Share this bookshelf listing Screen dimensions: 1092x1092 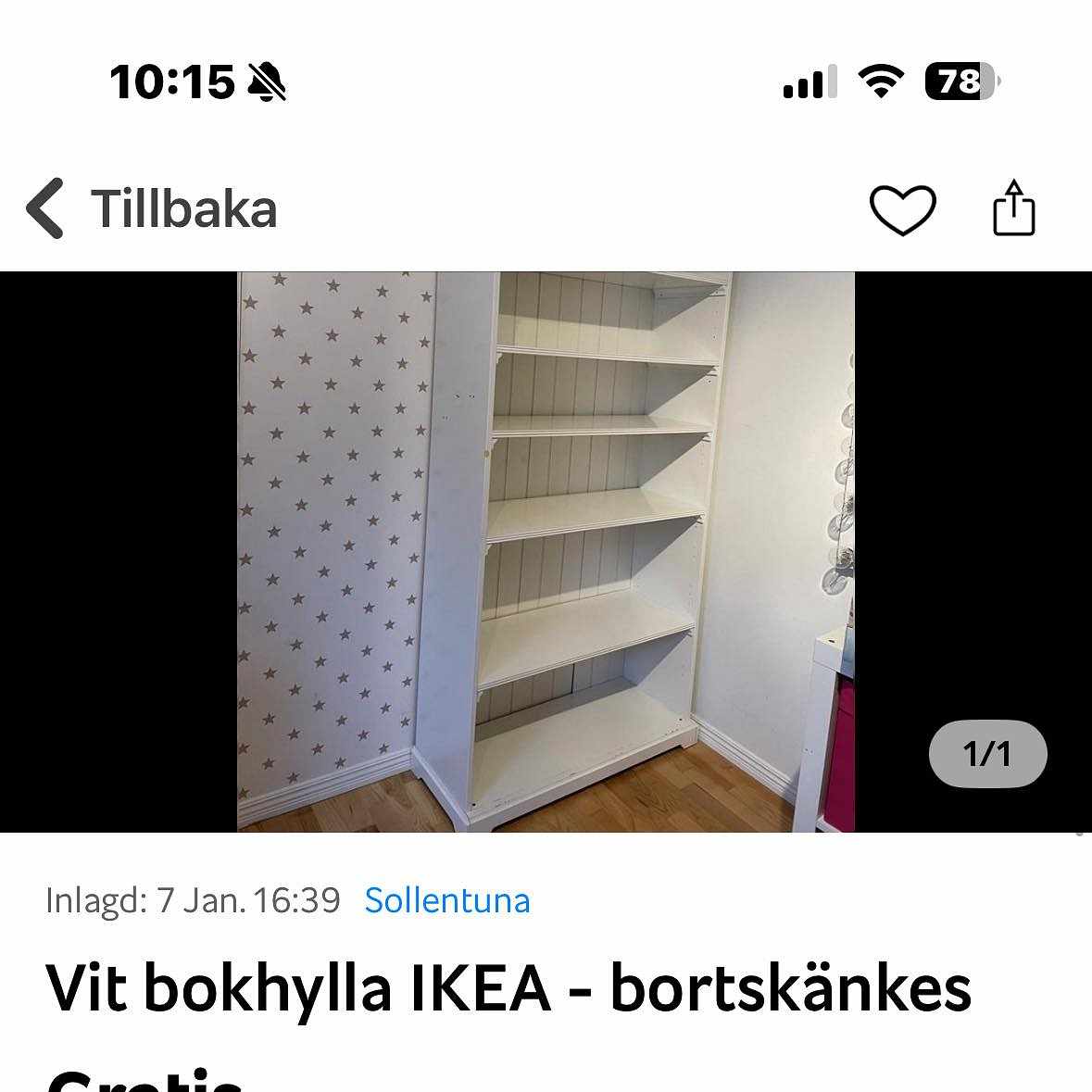pos(1013,208)
